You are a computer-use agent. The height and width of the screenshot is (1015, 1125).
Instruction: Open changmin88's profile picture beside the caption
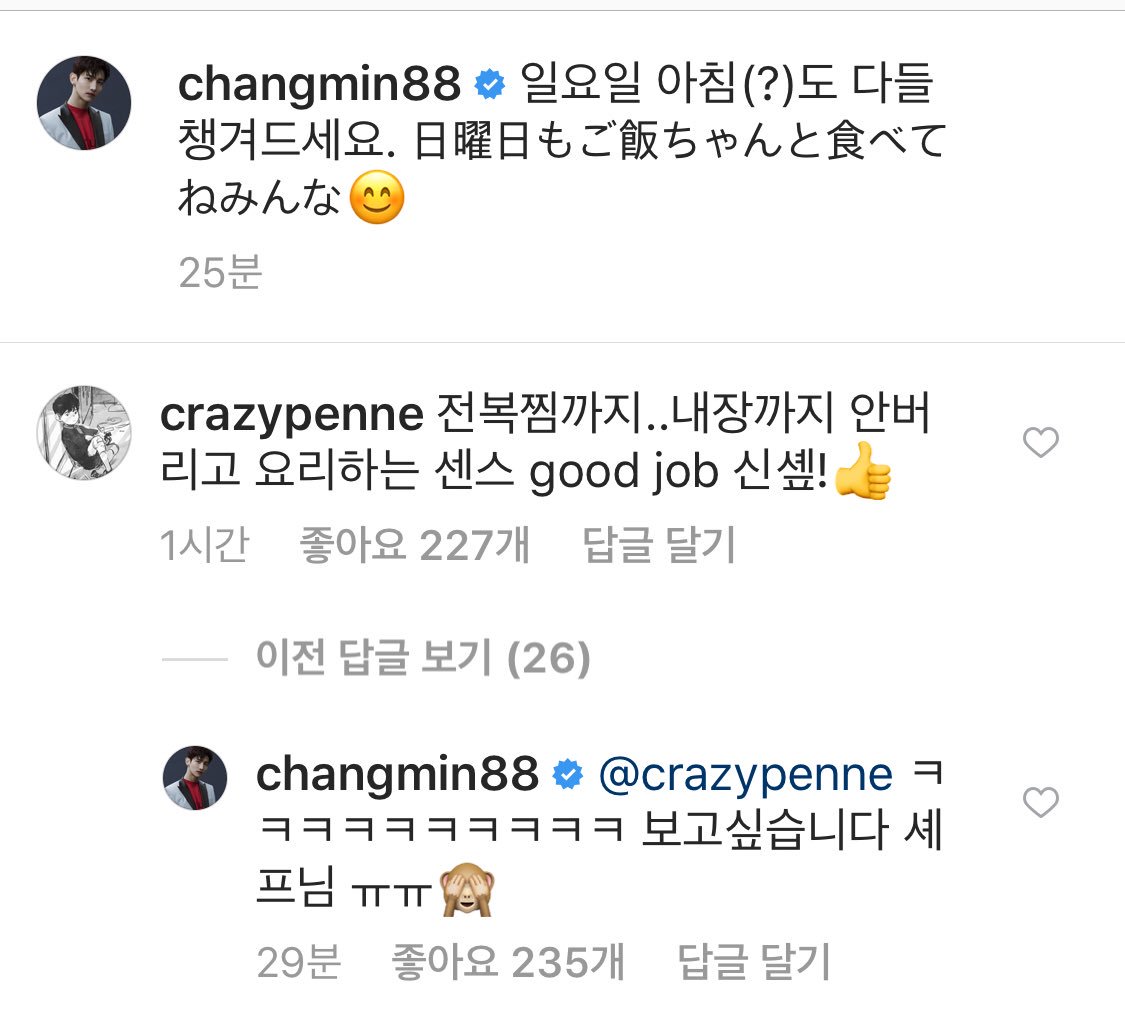[x=84, y=103]
